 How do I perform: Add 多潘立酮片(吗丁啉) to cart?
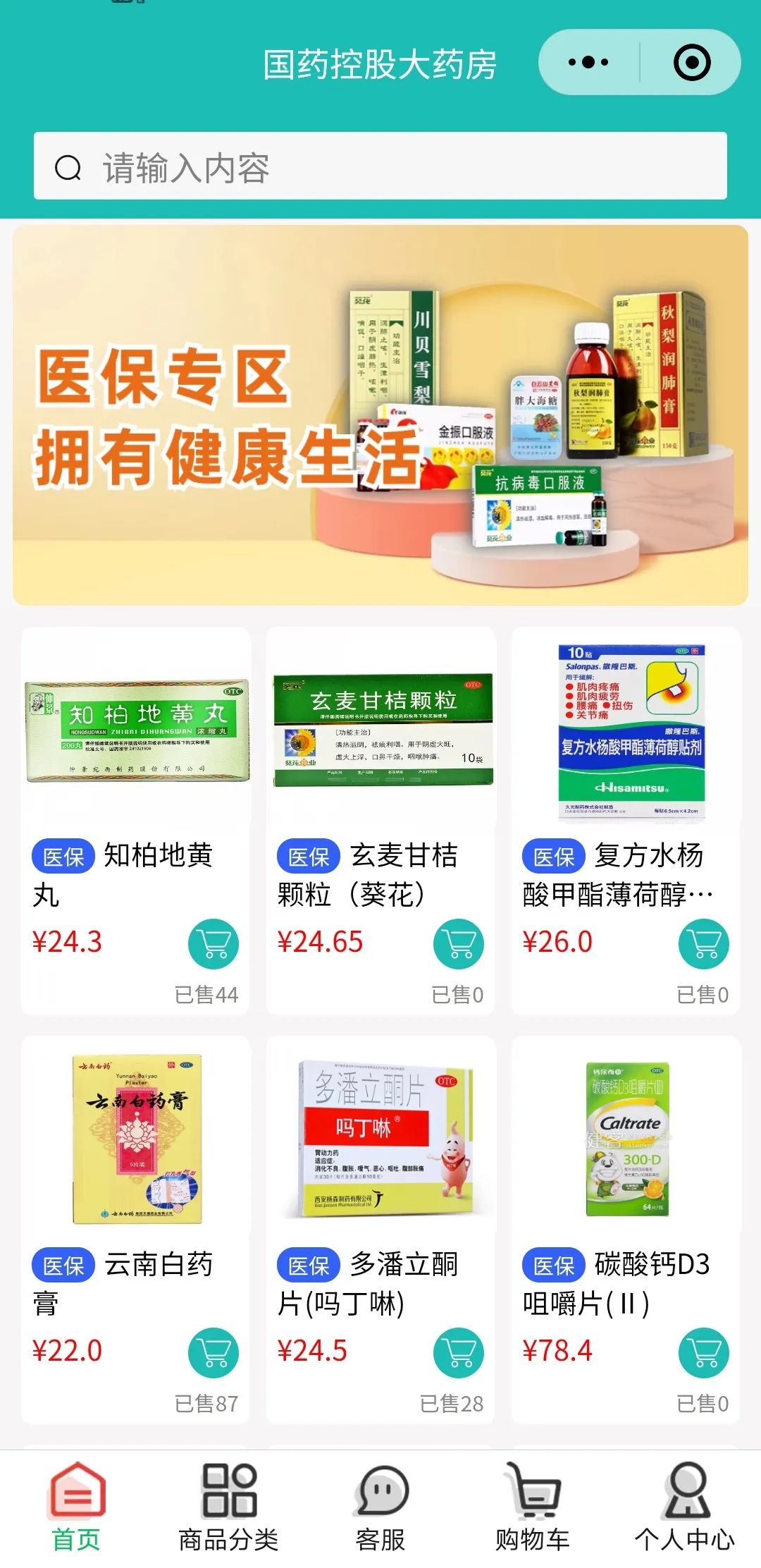458,1352
